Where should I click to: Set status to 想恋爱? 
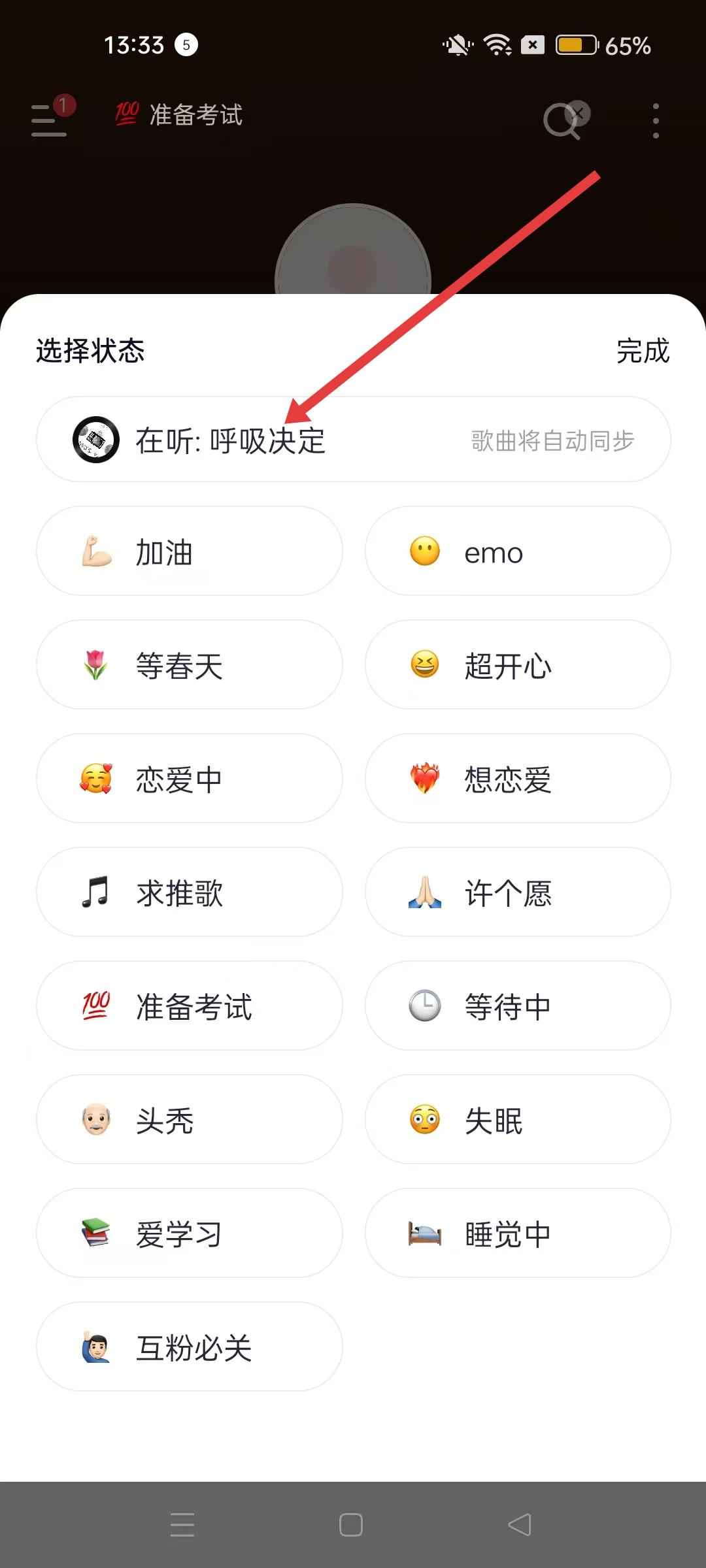tap(518, 779)
